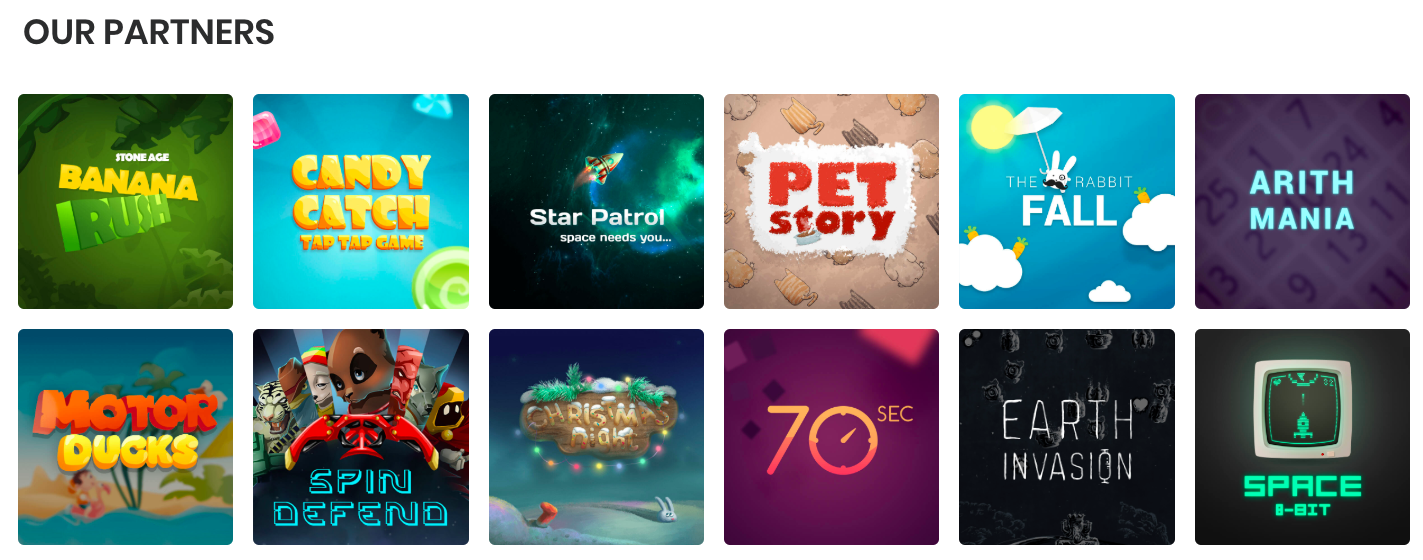
Task: Open the Motor Ducks game tile
Action: [x=125, y=436]
